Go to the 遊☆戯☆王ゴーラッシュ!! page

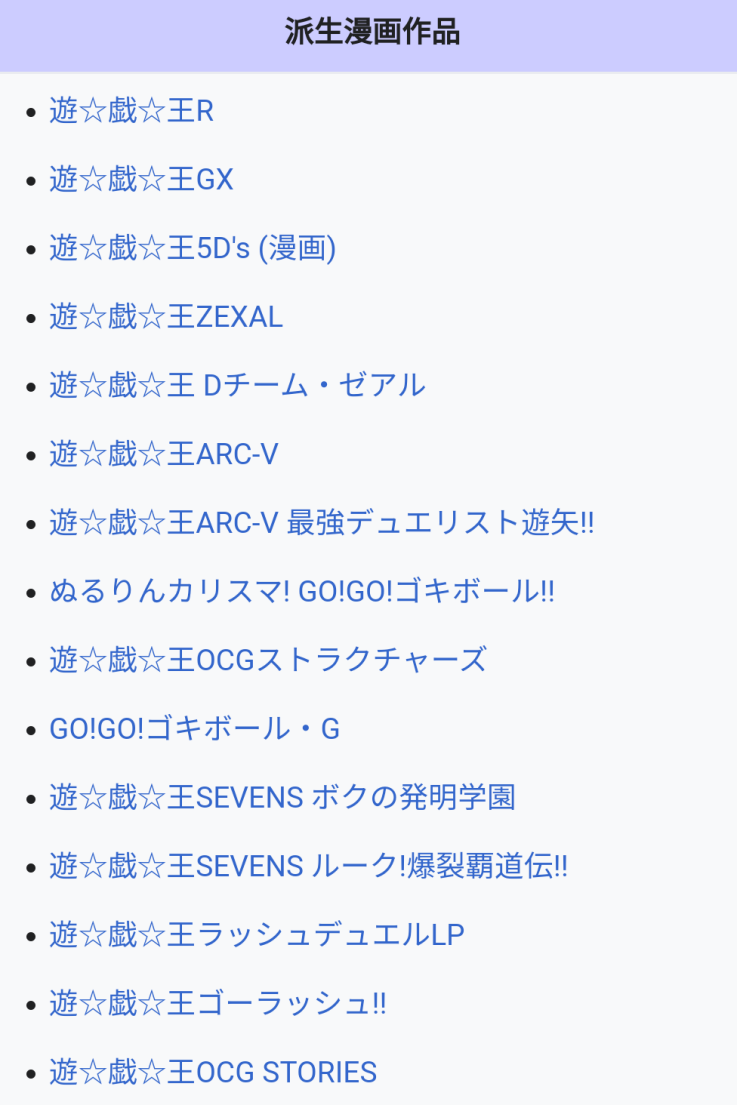217,1003
